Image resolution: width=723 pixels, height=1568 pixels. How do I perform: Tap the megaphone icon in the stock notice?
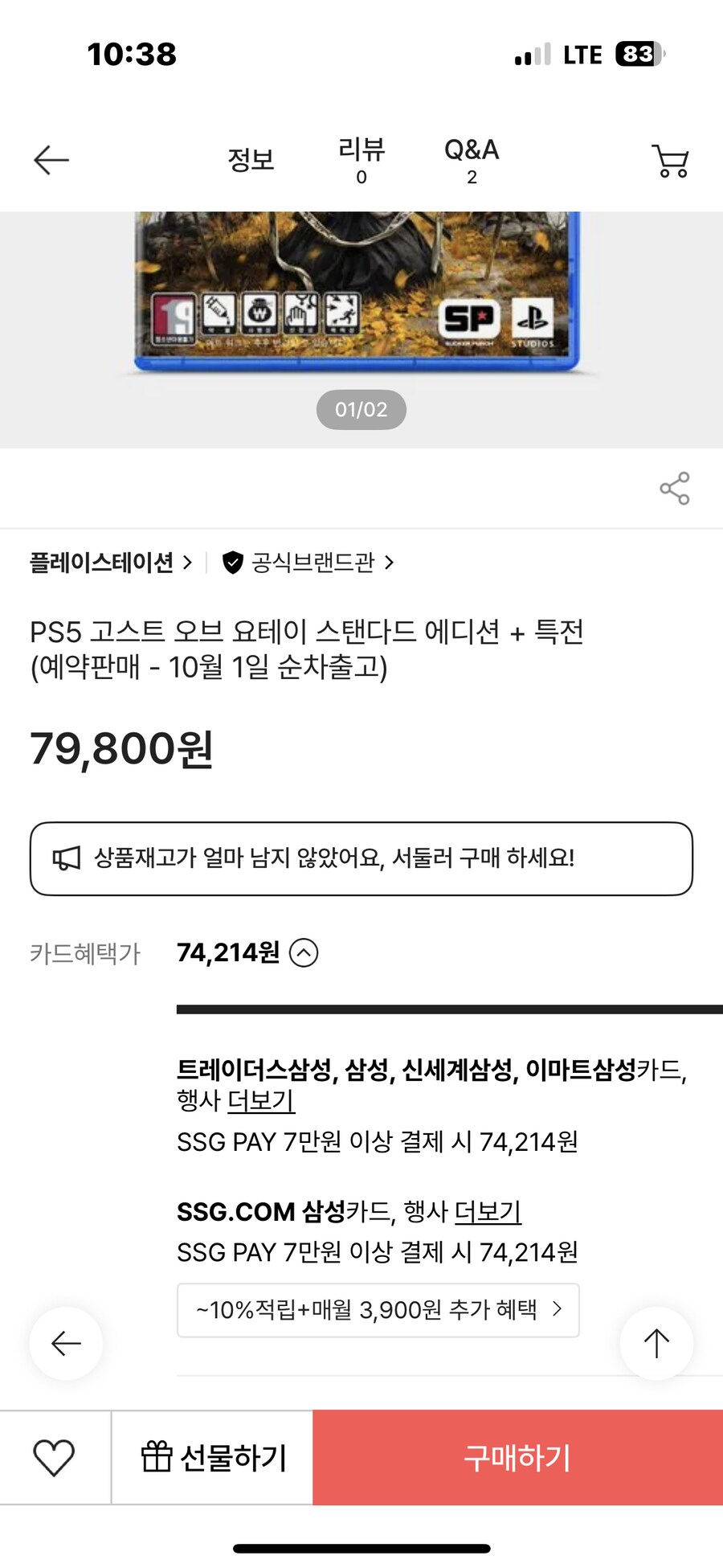point(67,858)
